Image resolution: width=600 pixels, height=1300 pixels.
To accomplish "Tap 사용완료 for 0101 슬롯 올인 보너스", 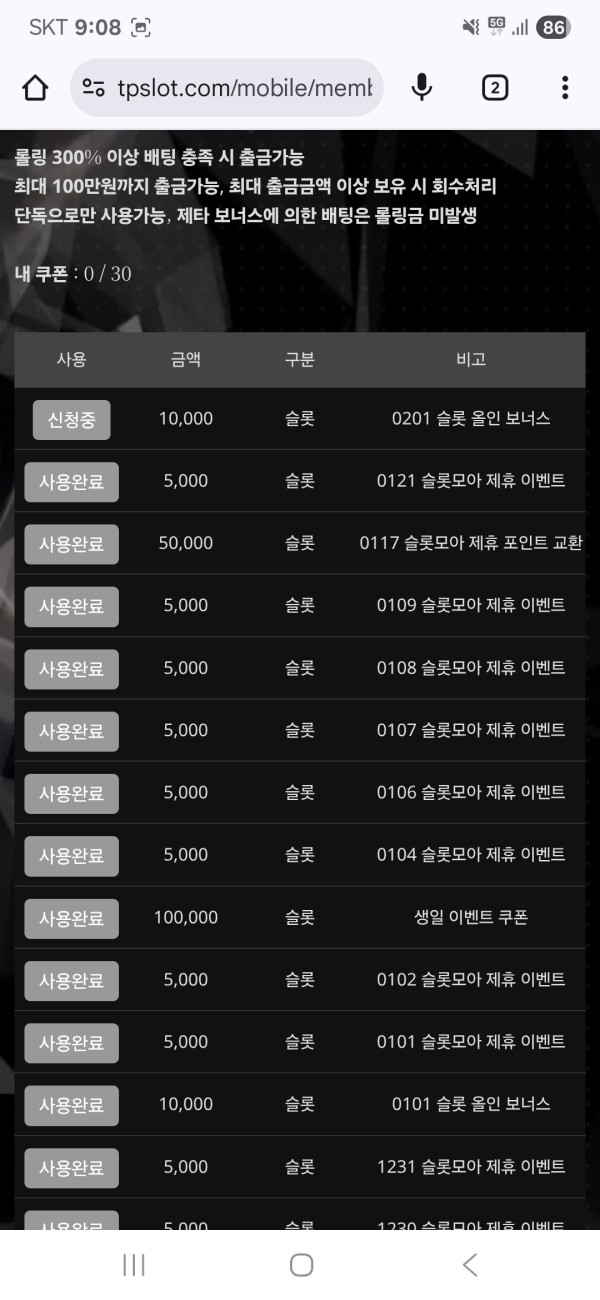I will coord(71,1105).
